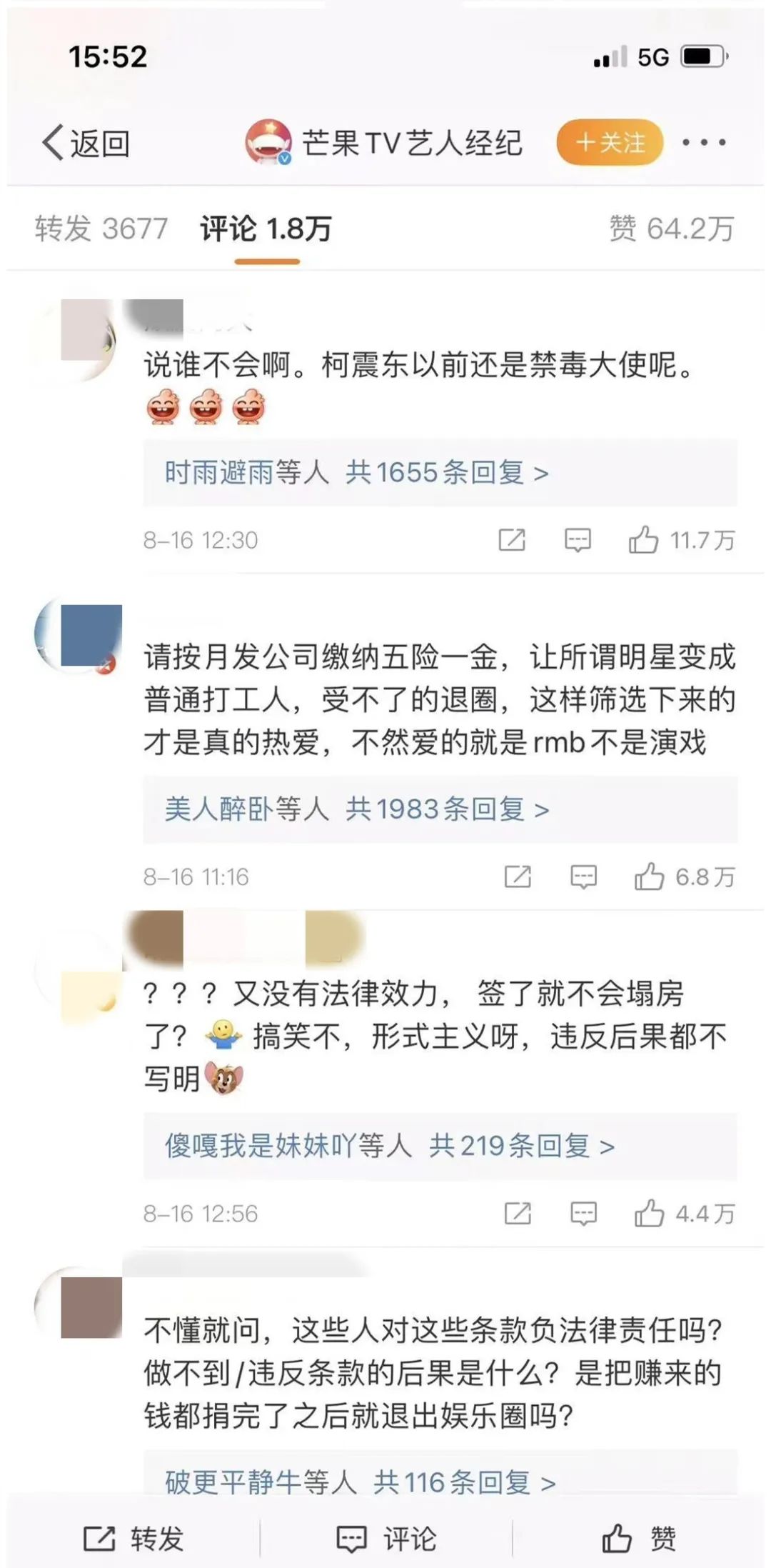Repost the comment posted 8-16 12:56
Viewport: 771px width, 1568px height.
518,1213
